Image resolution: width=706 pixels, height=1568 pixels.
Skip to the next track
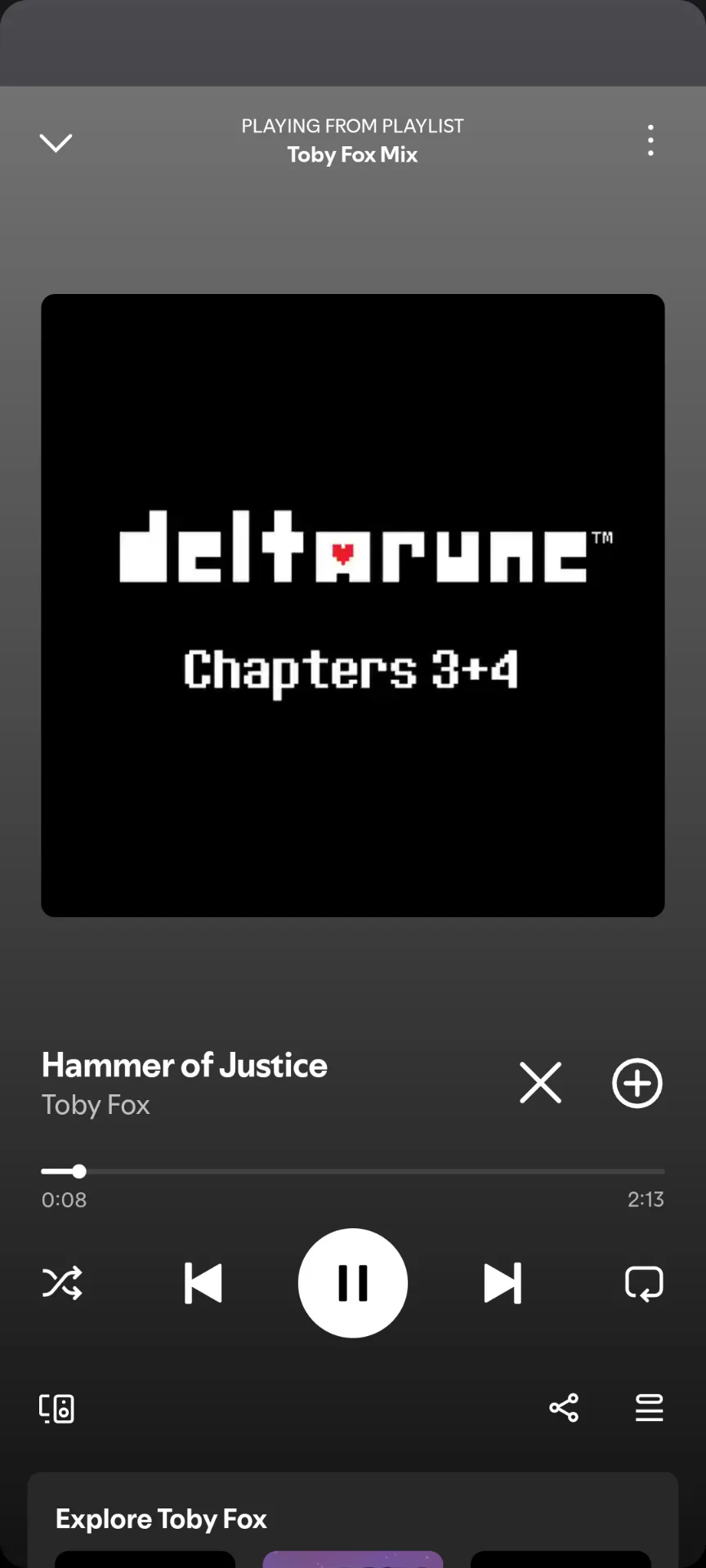click(503, 1283)
